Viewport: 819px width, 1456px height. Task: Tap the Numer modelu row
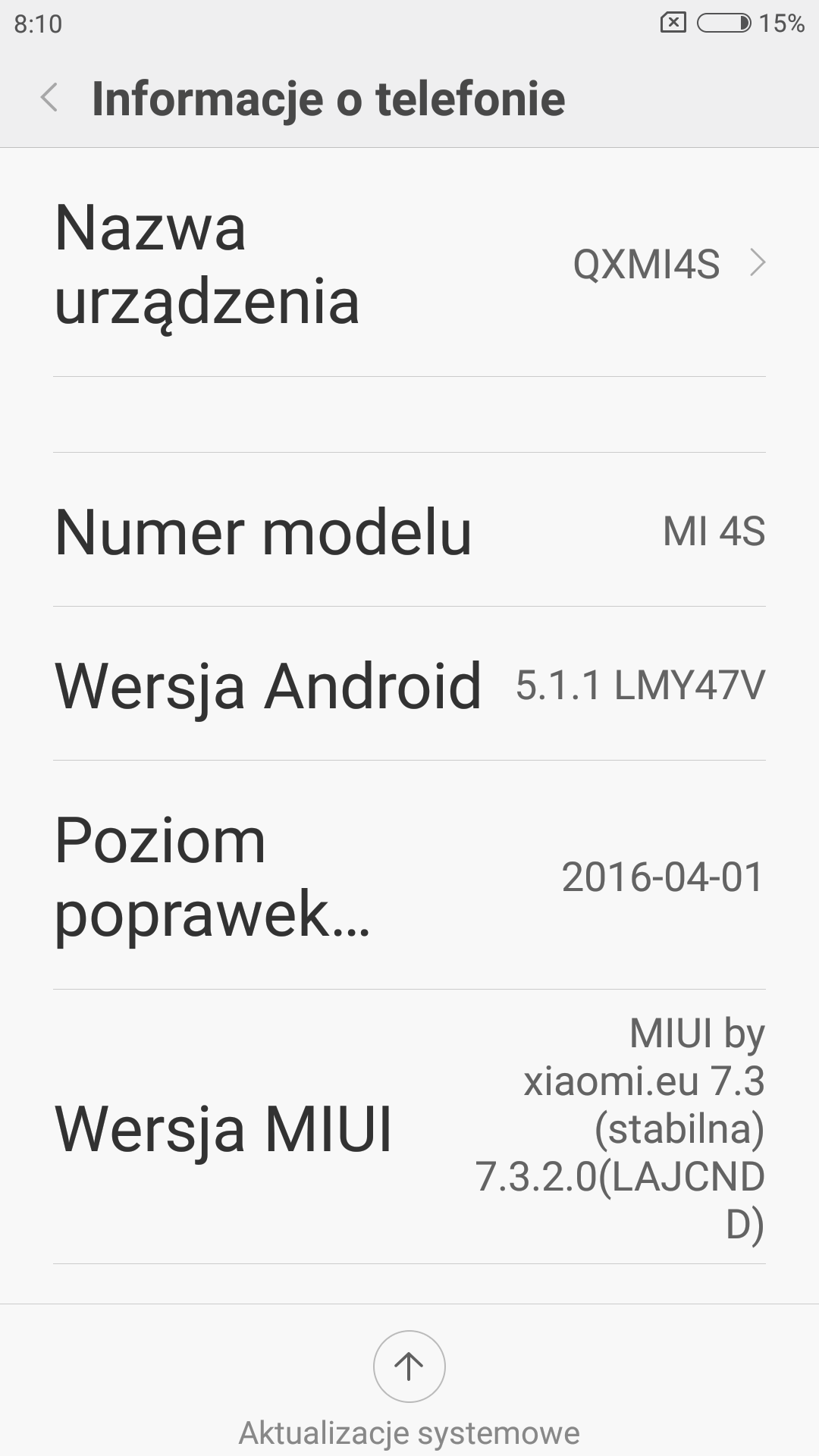409,531
